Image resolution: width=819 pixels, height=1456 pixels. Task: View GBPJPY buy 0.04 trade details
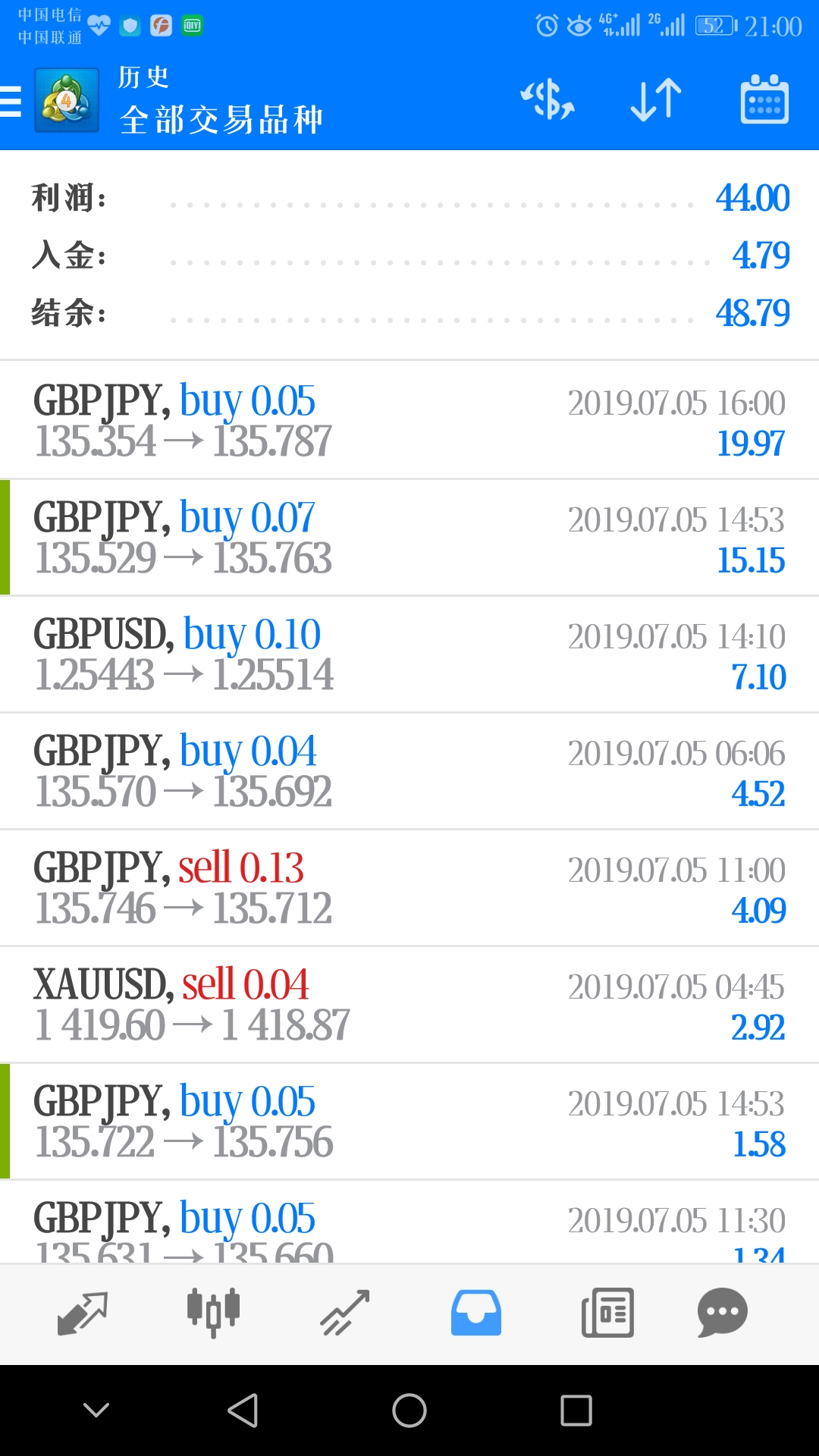409,770
